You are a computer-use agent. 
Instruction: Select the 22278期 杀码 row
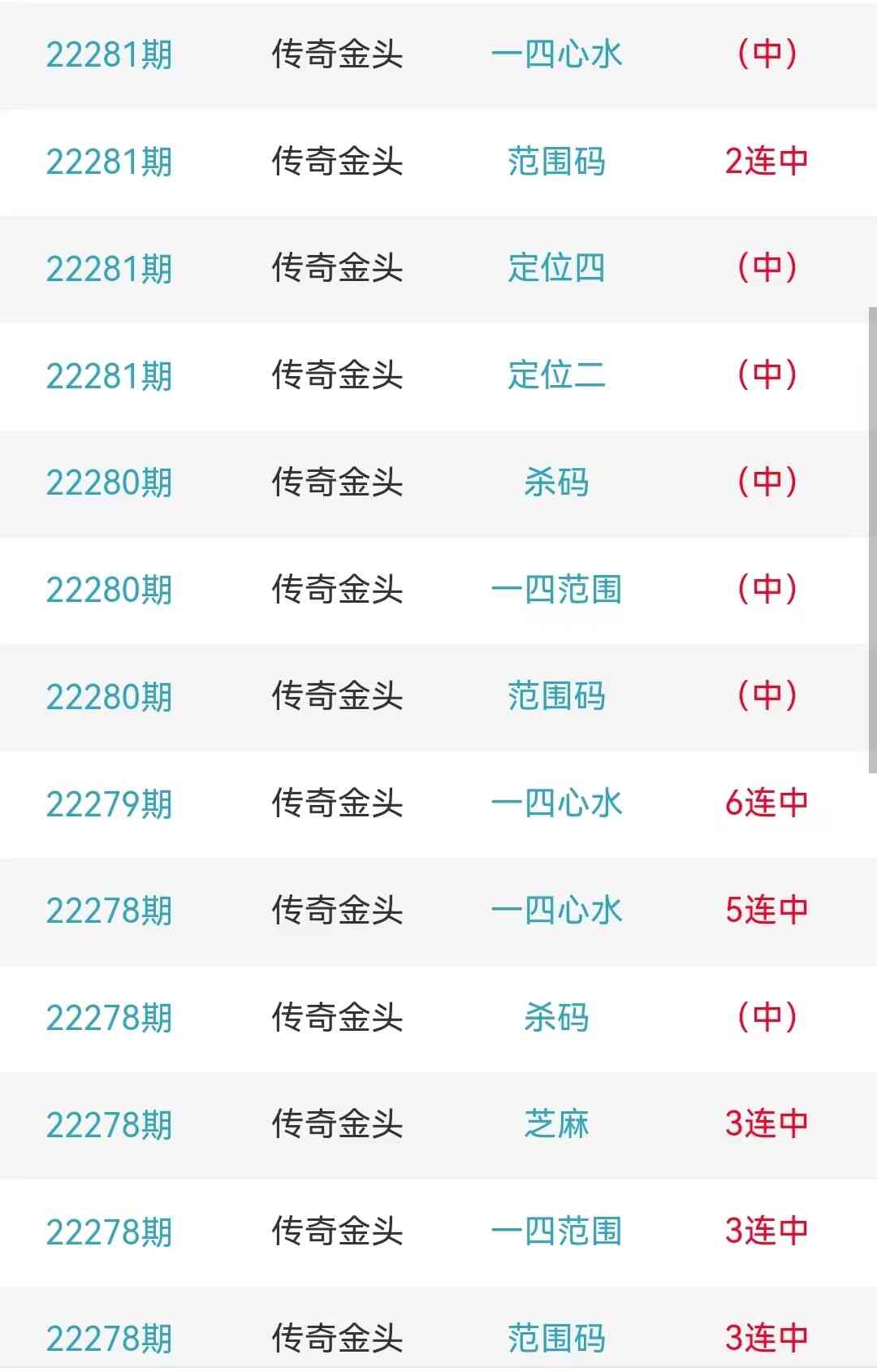(556, 1018)
